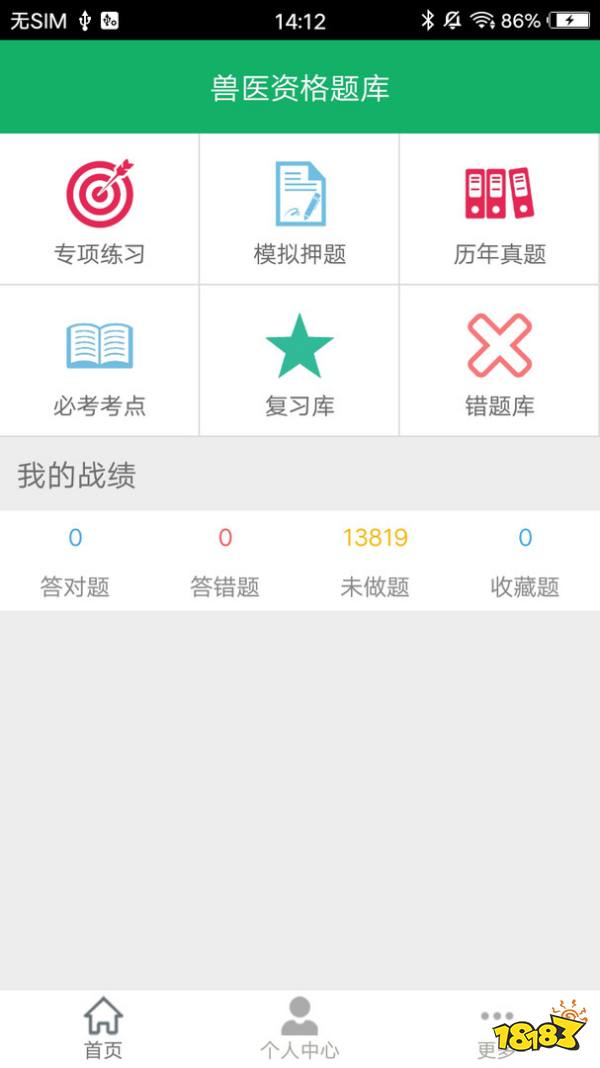Screen dimensions: 600x1068
Task: Switch to 首页 home tab
Action: pyautogui.click(x=103, y=1028)
